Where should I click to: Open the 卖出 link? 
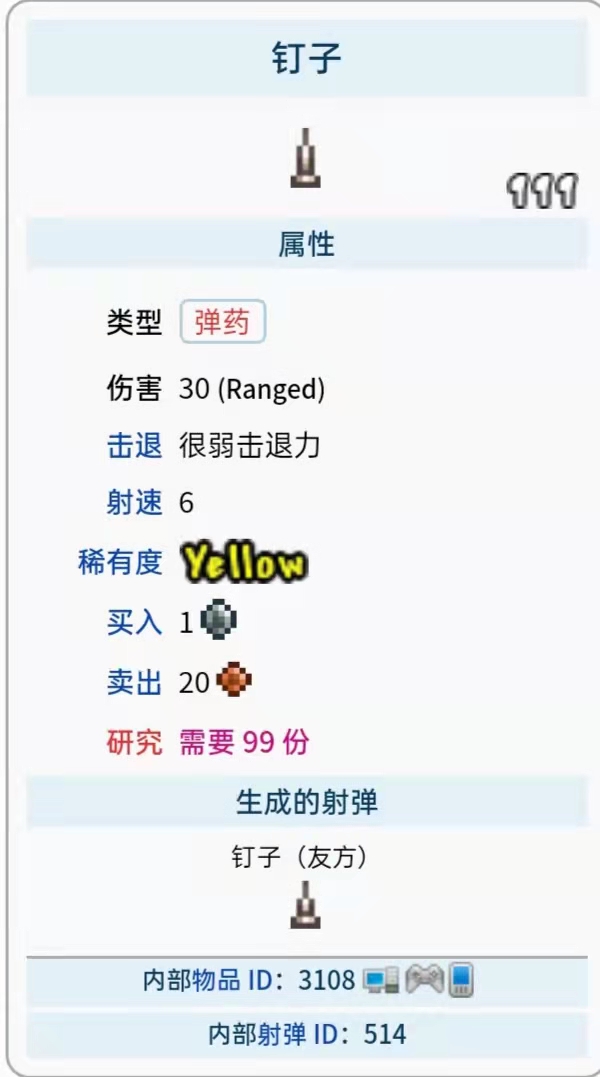pyautogui.click(x=134, y=683)
